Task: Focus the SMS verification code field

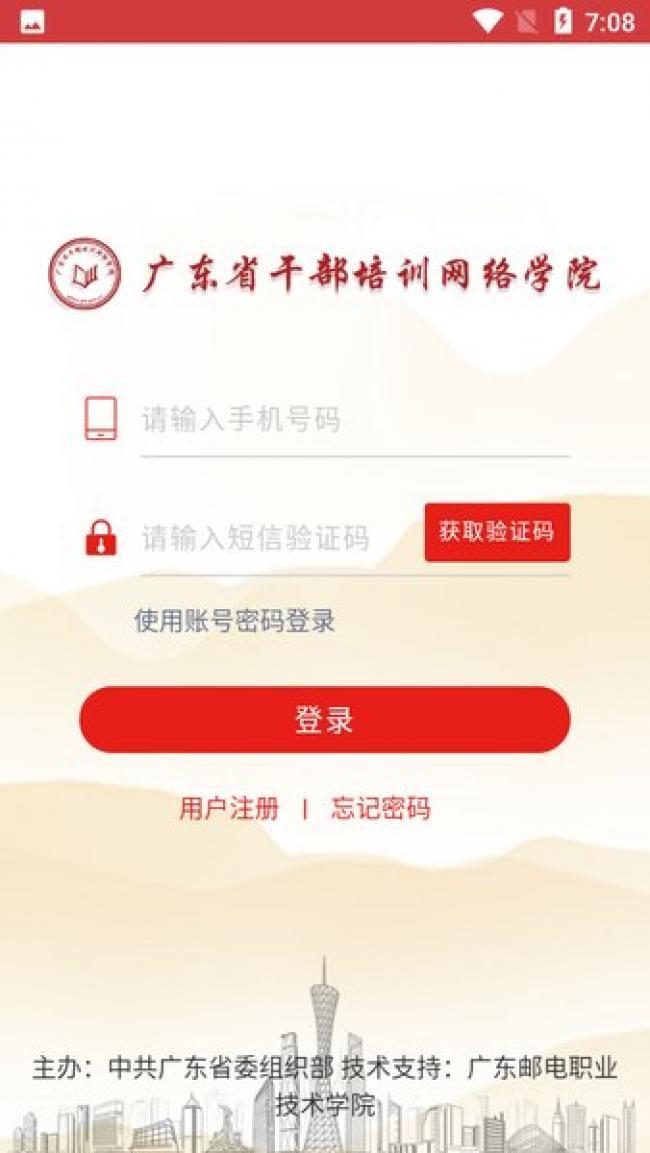Action: click(275, 538)
